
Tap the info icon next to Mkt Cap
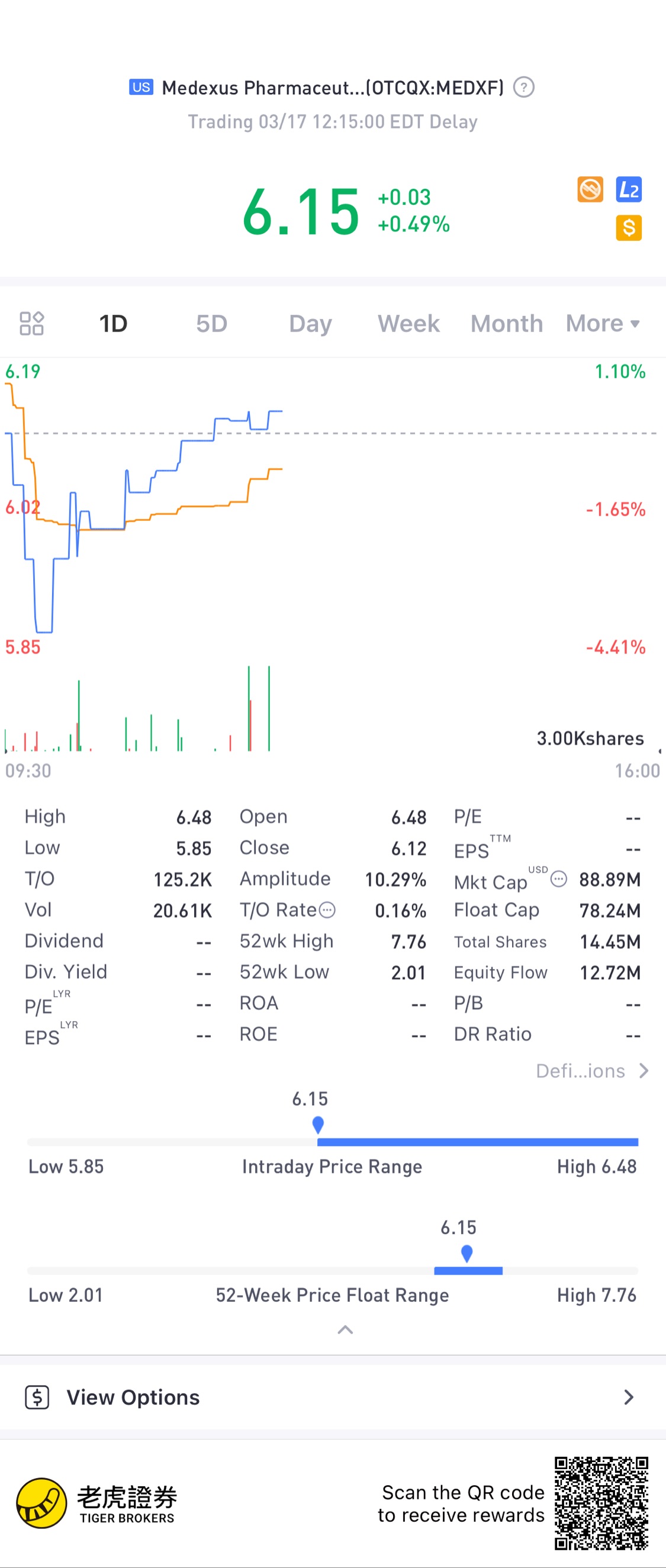coord(558,879)
